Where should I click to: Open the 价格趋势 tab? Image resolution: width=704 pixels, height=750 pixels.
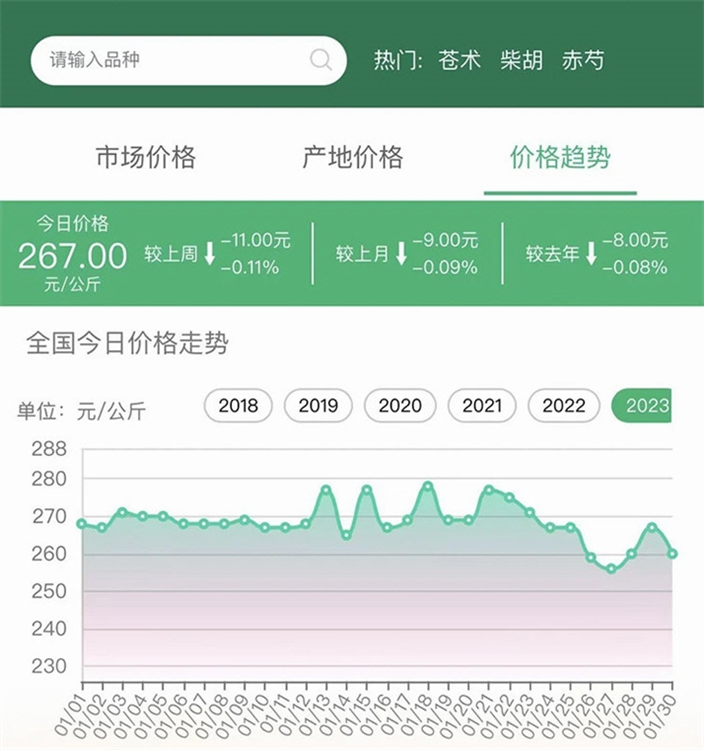560,157
